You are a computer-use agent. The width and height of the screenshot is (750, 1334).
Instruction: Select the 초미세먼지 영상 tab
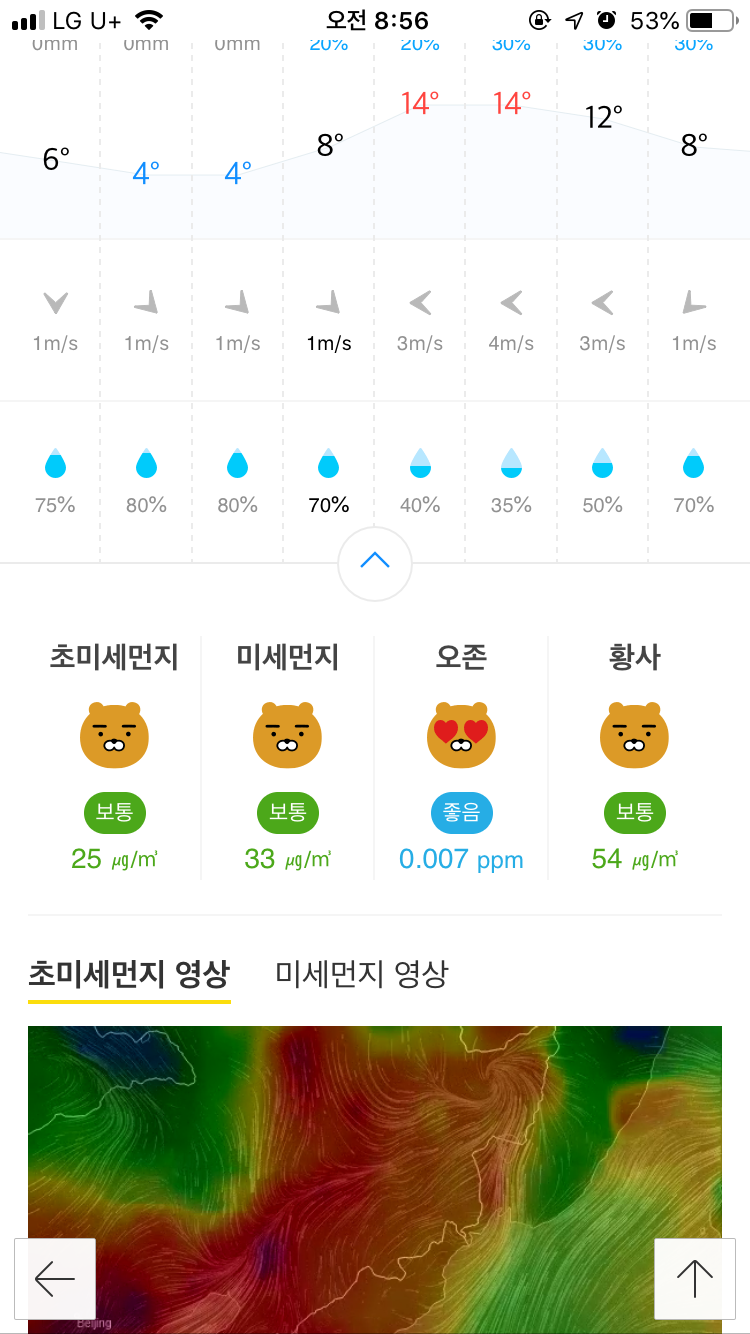click(x=129, y=973)
